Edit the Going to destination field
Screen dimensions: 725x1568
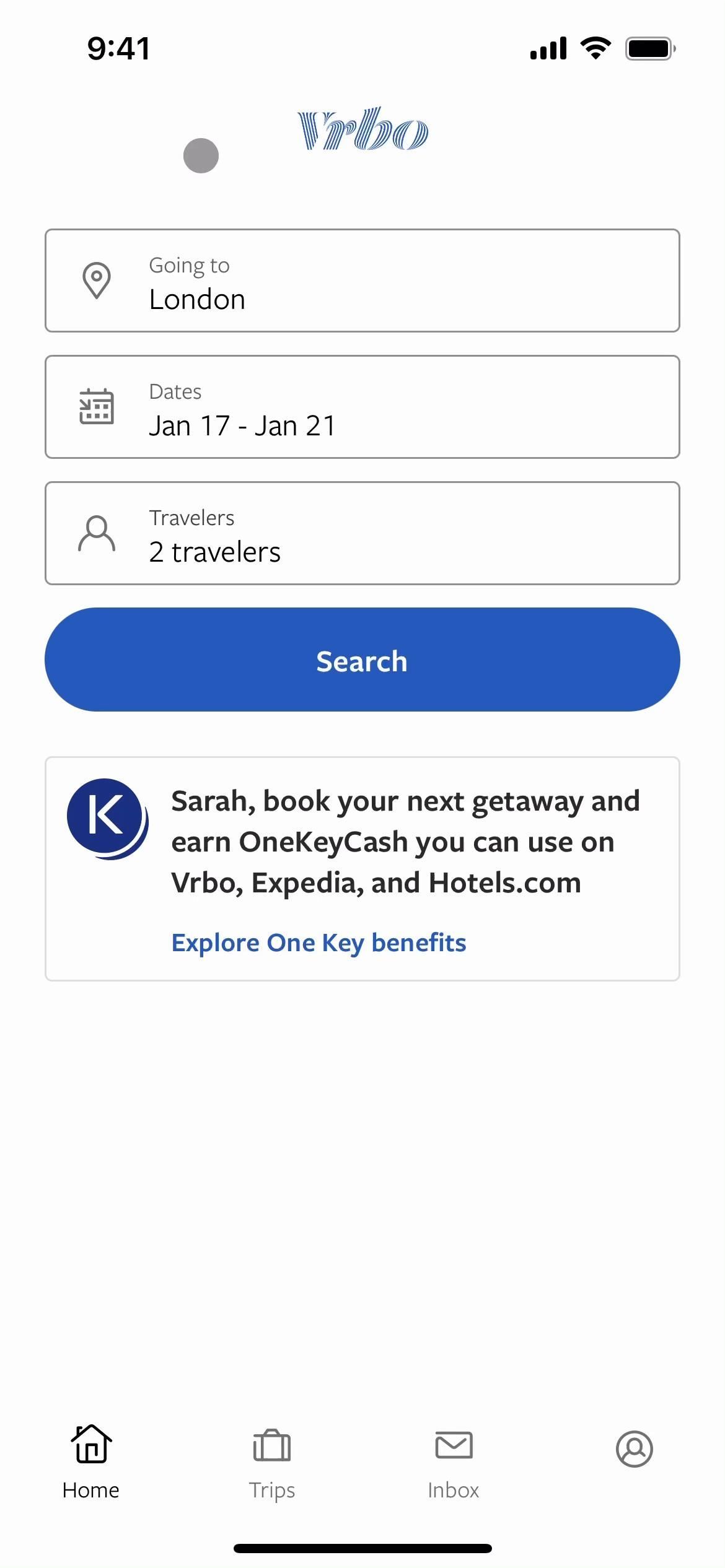coord(362,281)
